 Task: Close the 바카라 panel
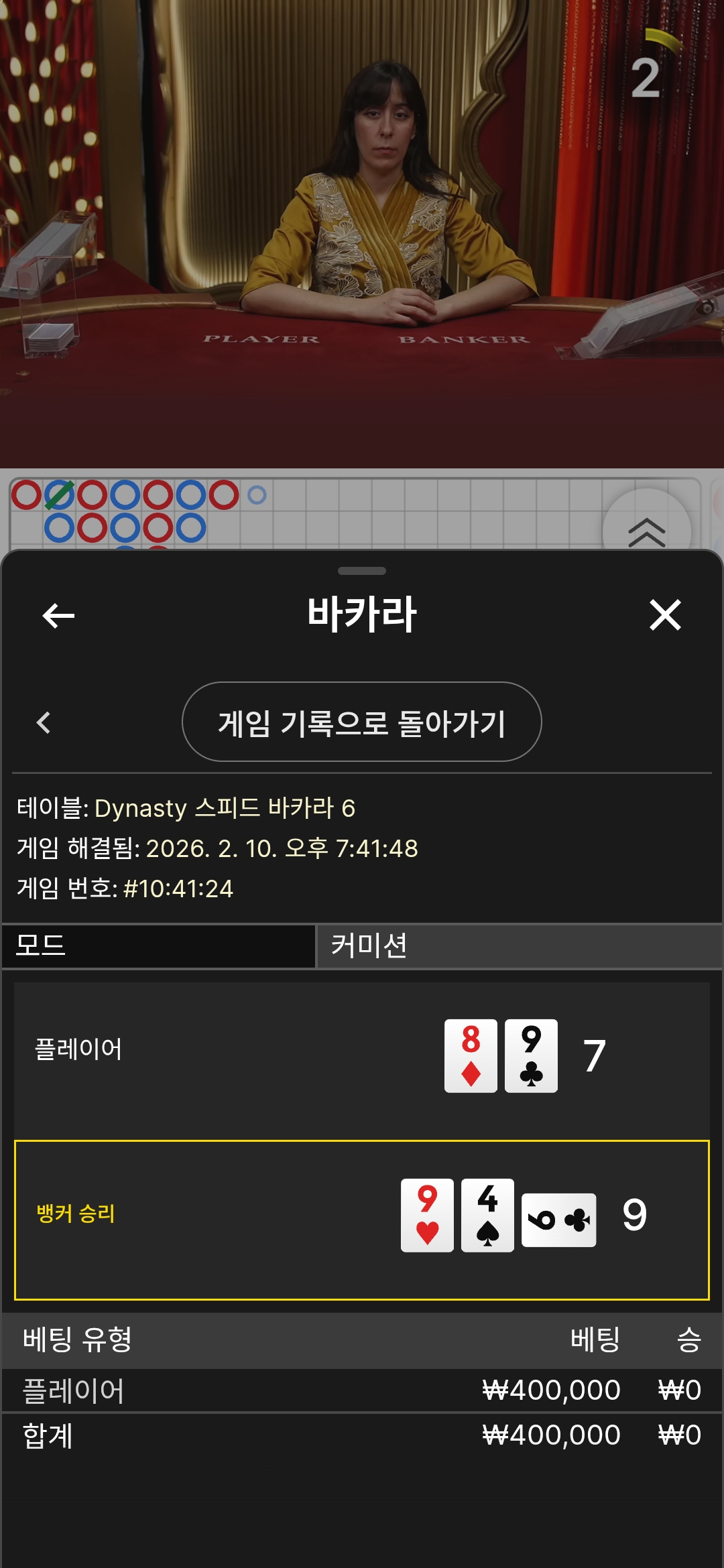tap(665, 615)
